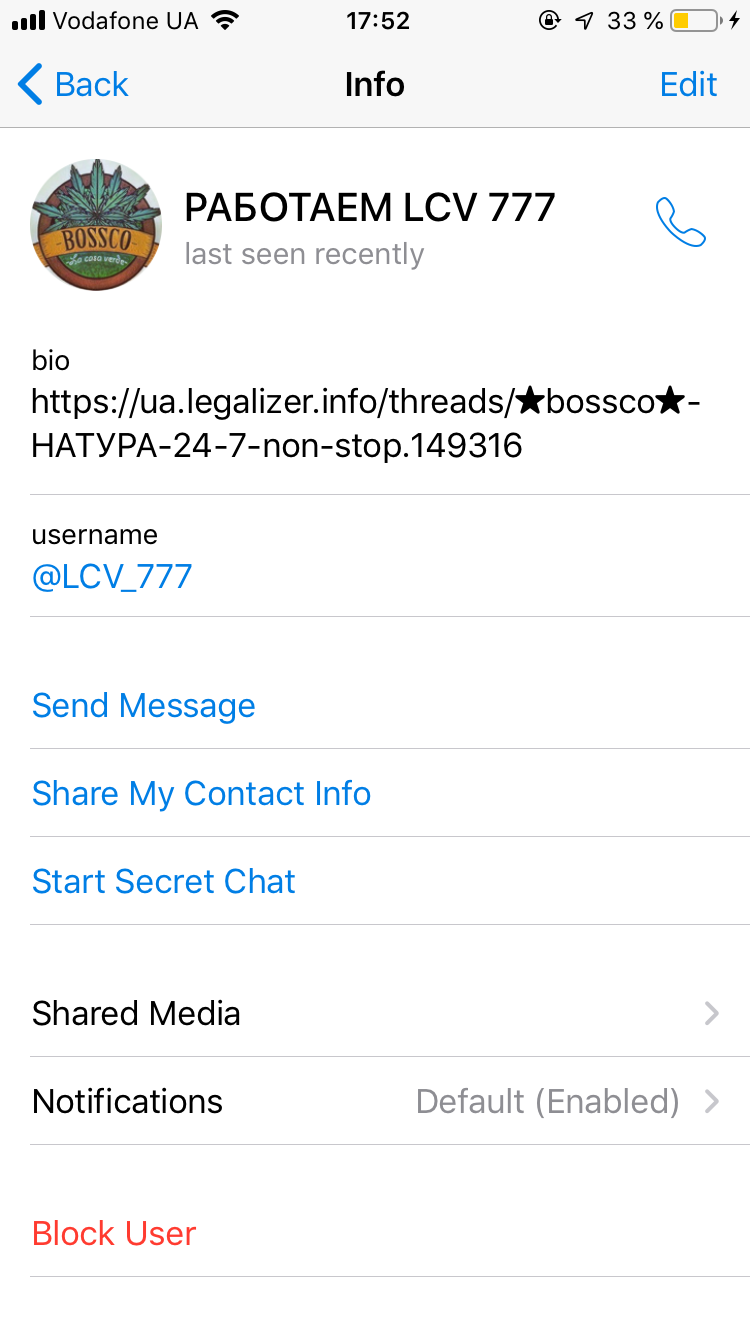Tap the @LCV_777 username
Screen dimensions: 750x1334
(112, 577)
